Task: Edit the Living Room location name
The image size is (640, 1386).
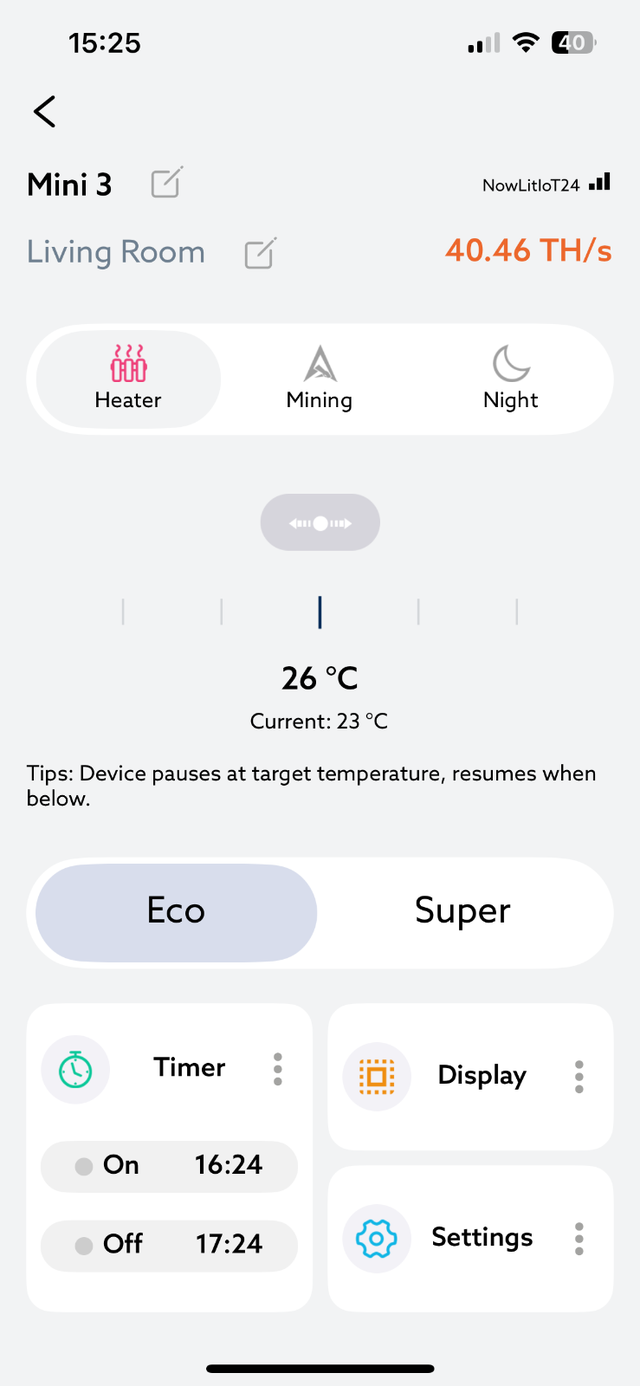Action: click(260, 253)
